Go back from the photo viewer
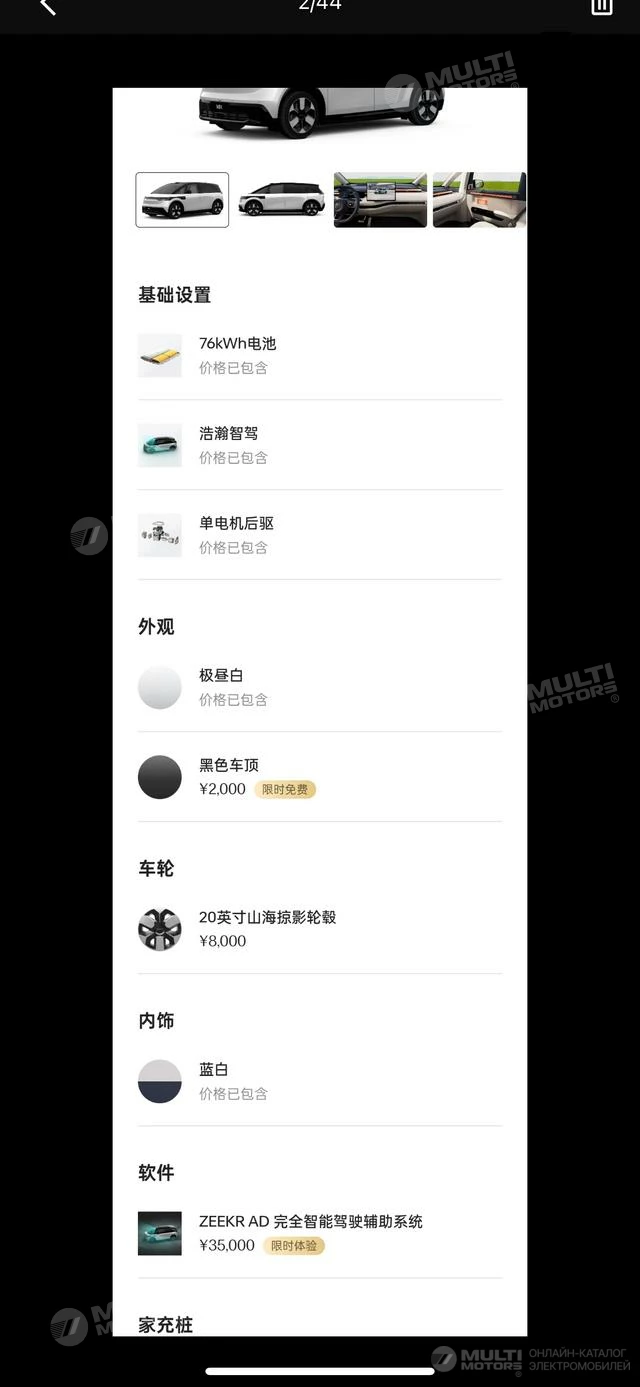Viewport: 640px width, 1387px height. click(47, 6)
